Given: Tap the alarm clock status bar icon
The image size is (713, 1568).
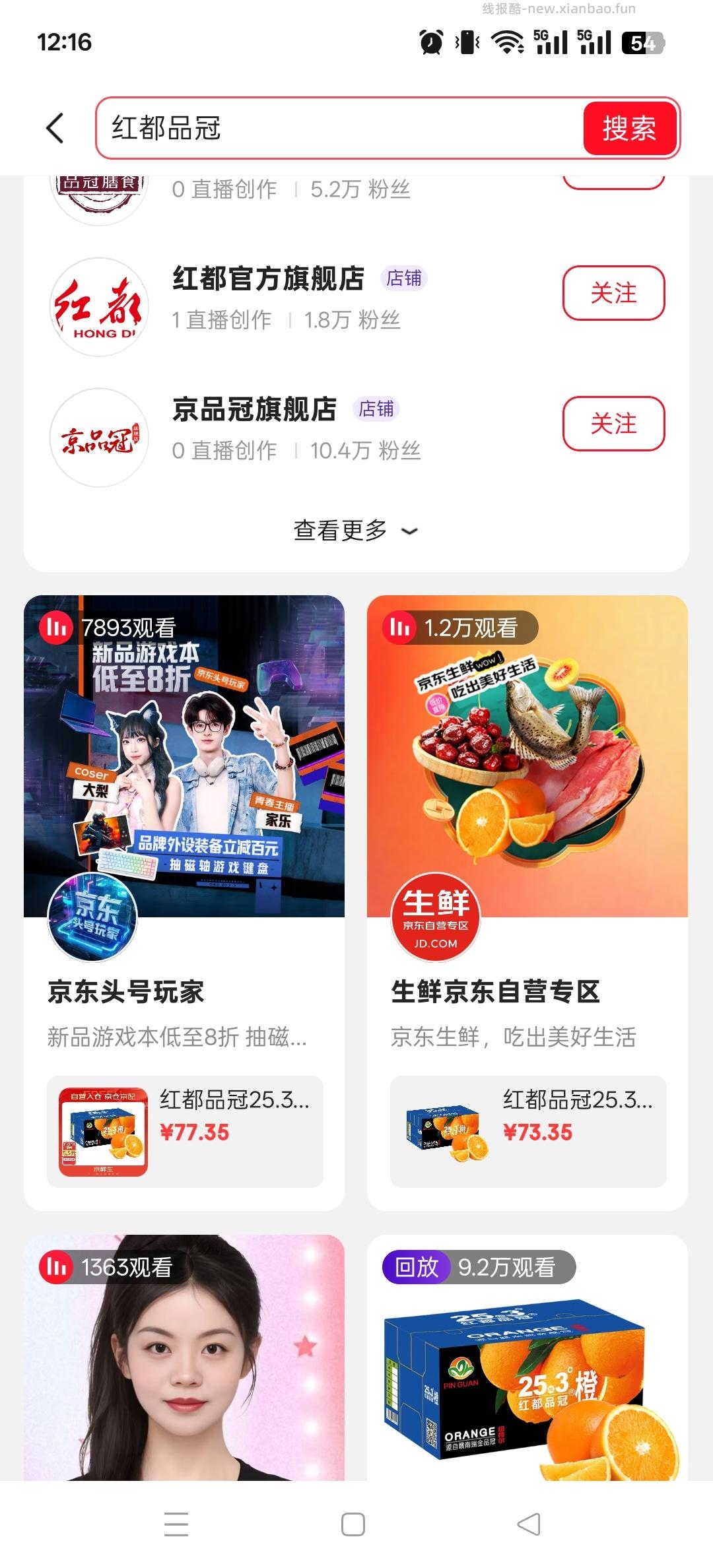Looking at the screenshot, I should point(430,42).
